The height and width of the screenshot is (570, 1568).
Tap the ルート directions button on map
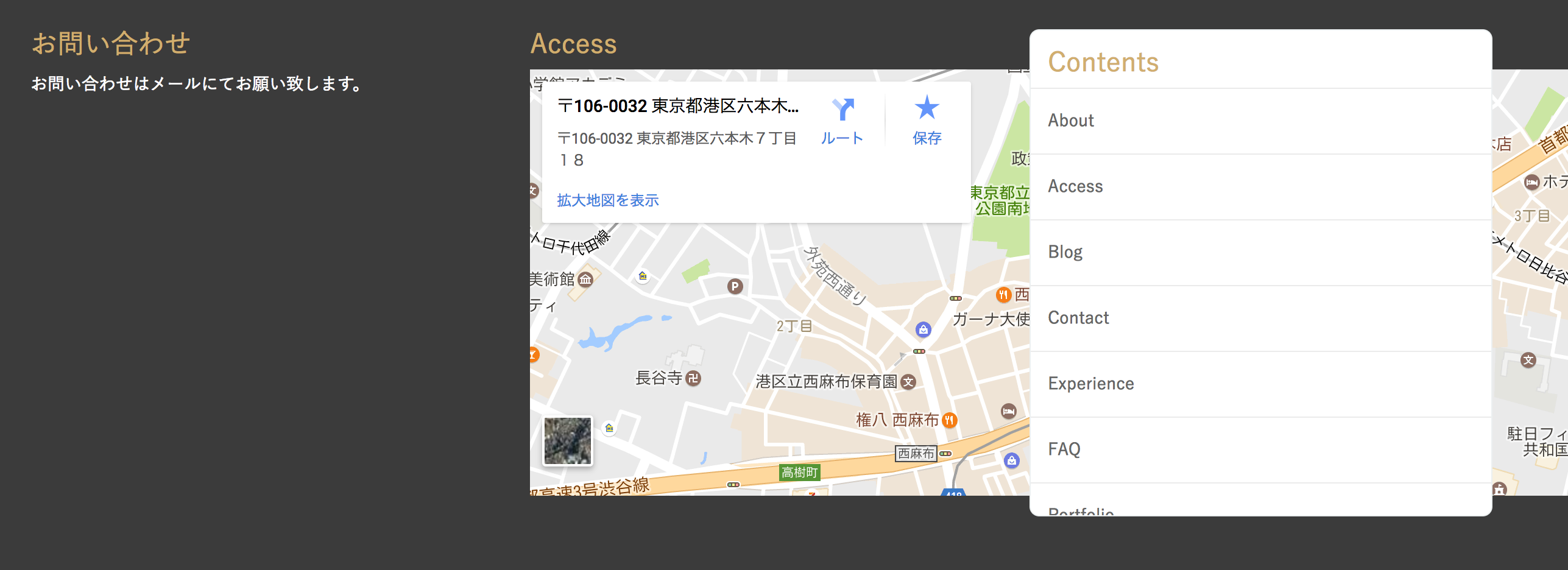coord(842,121)
